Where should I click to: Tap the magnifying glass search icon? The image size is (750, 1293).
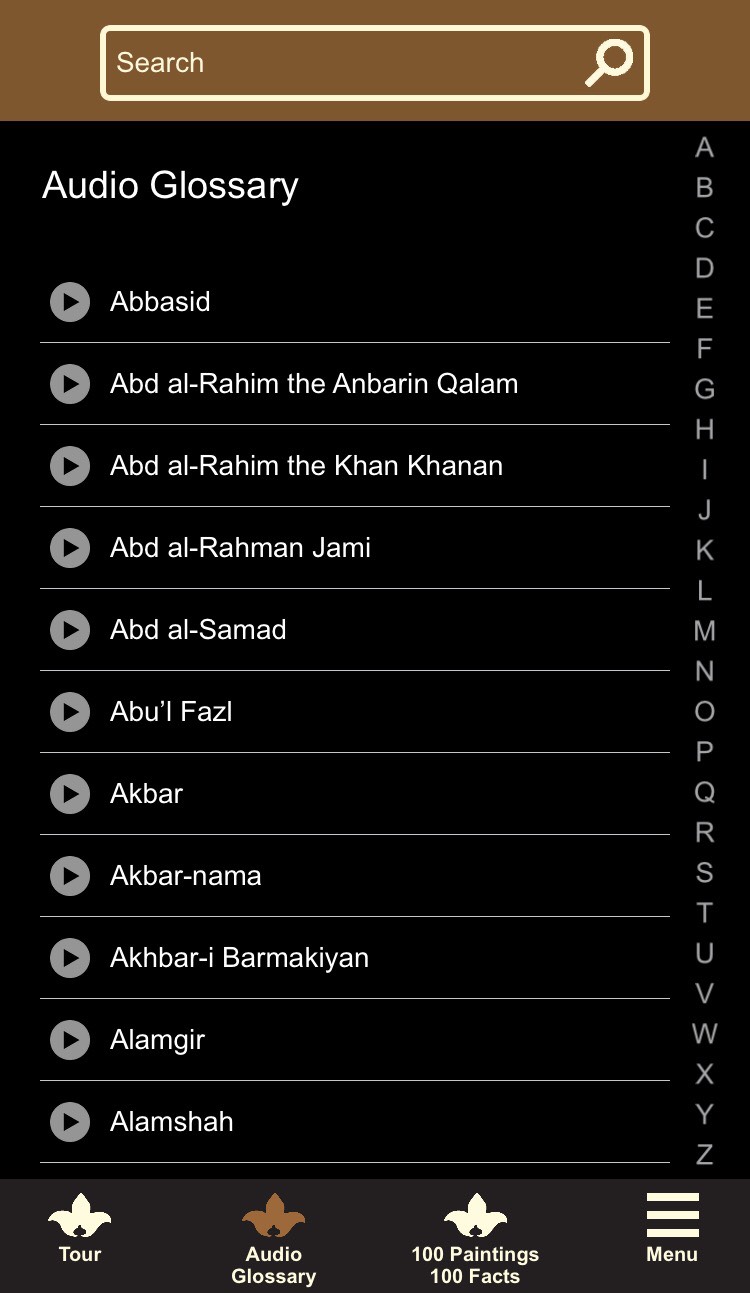608,63
